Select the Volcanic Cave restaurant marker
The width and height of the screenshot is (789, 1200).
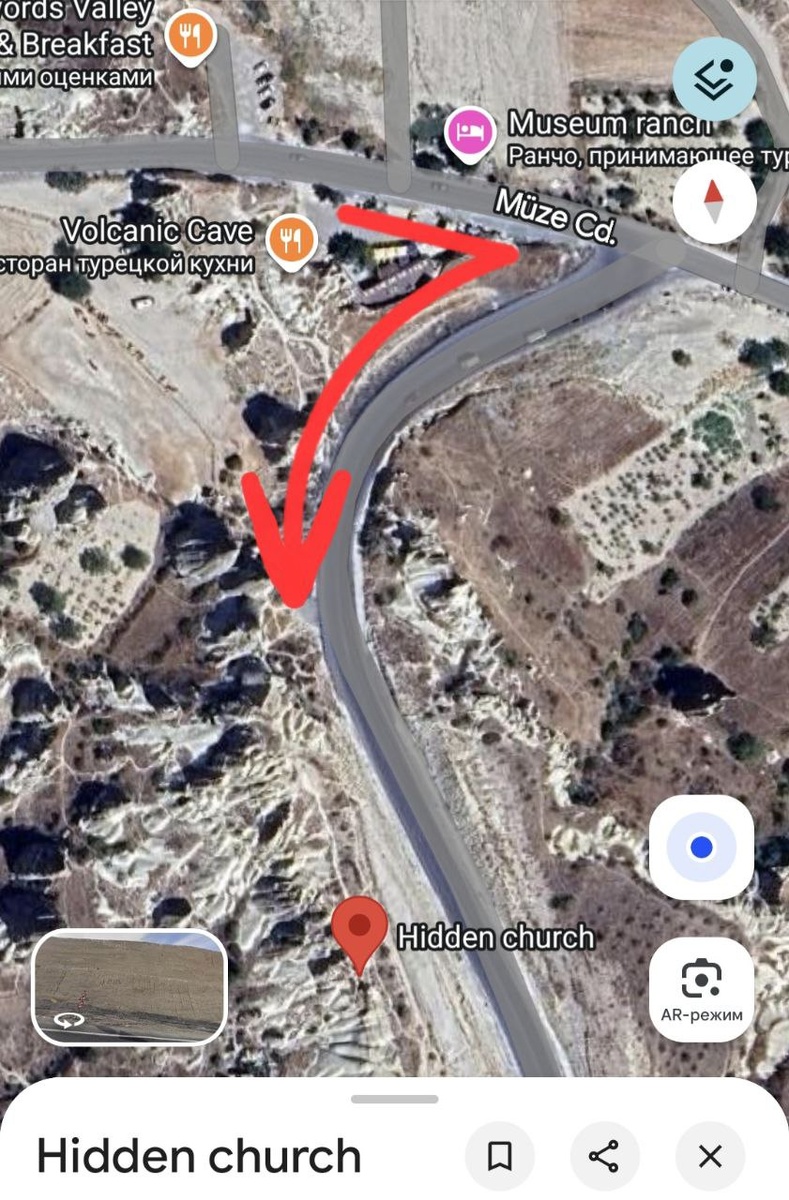click(292, 239)
